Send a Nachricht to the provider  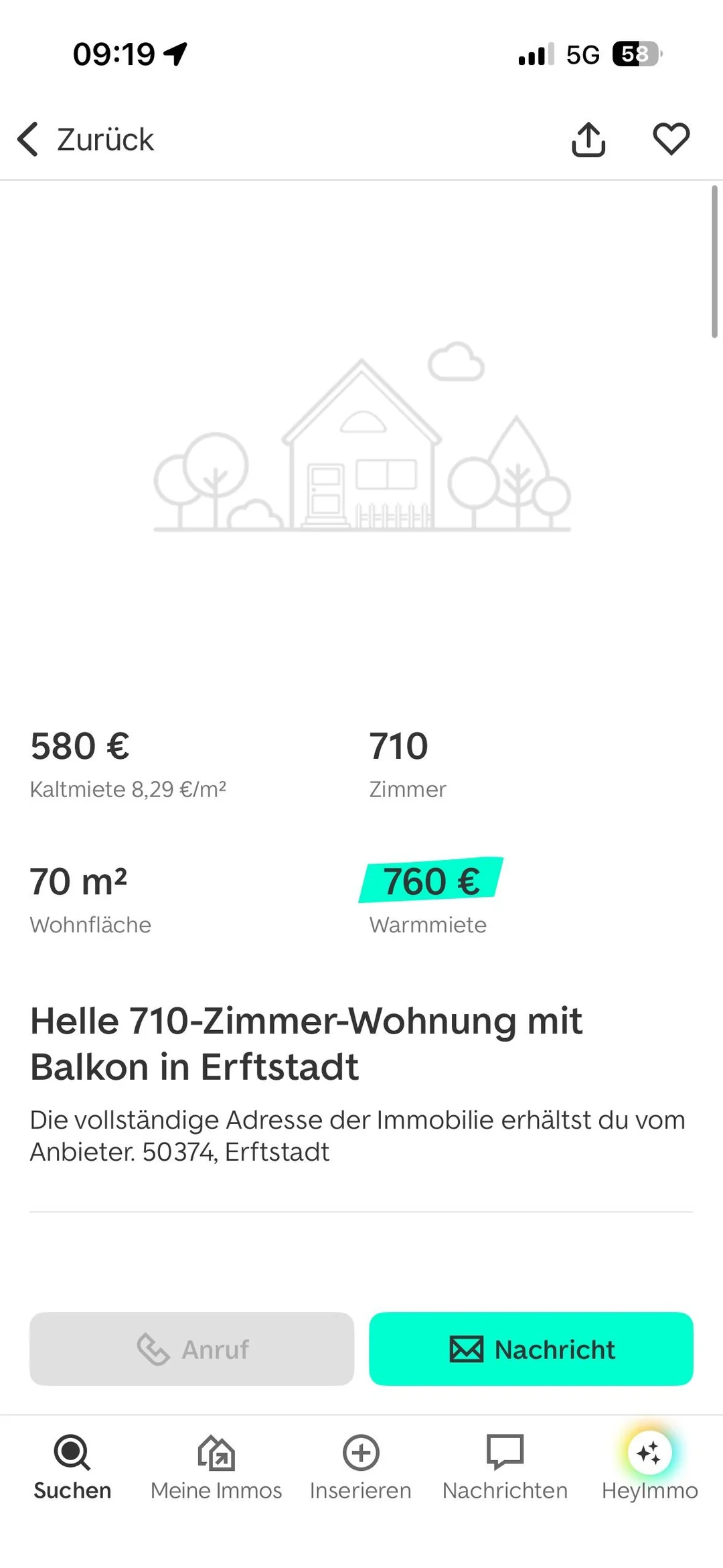click(531, 1349)
